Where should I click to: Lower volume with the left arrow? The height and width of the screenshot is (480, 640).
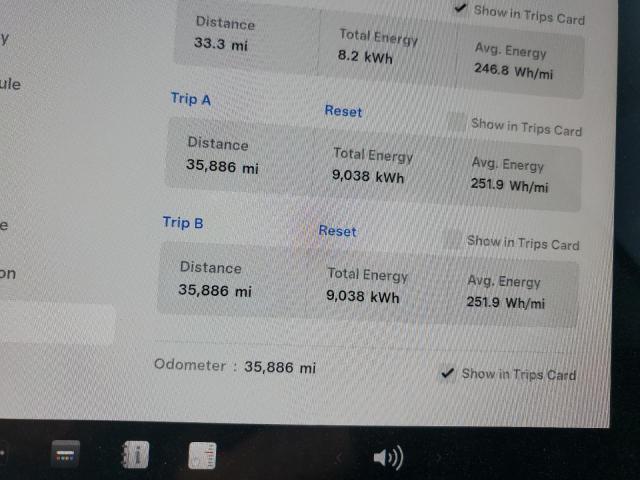338,458
